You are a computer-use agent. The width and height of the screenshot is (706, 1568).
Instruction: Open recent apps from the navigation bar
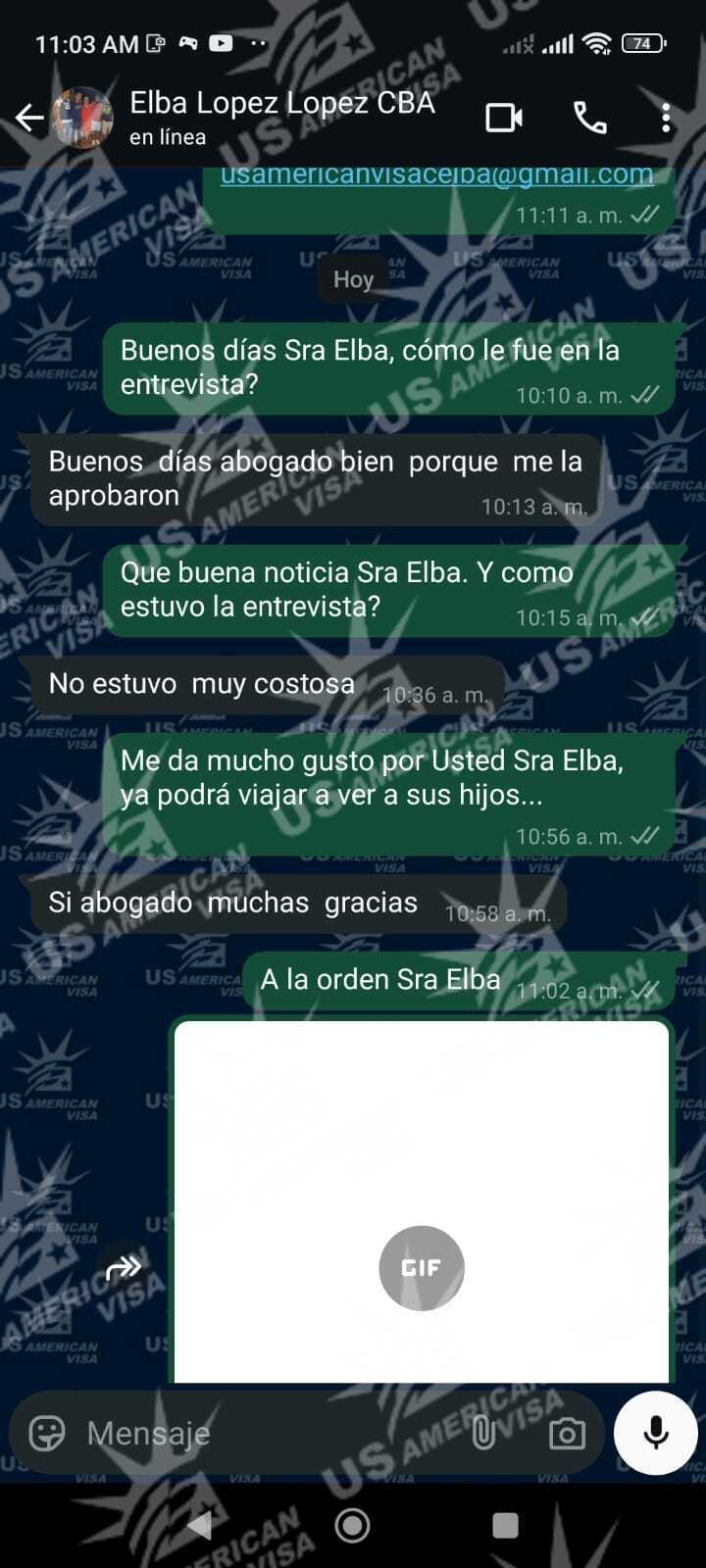(x=505, y=1525)
